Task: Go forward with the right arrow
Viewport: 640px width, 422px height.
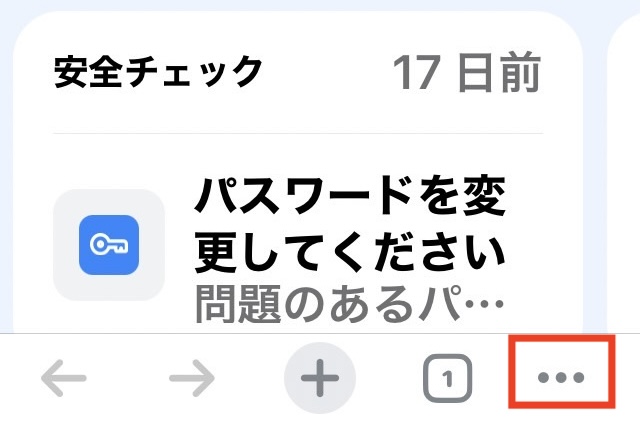Action: coord(192,378)
